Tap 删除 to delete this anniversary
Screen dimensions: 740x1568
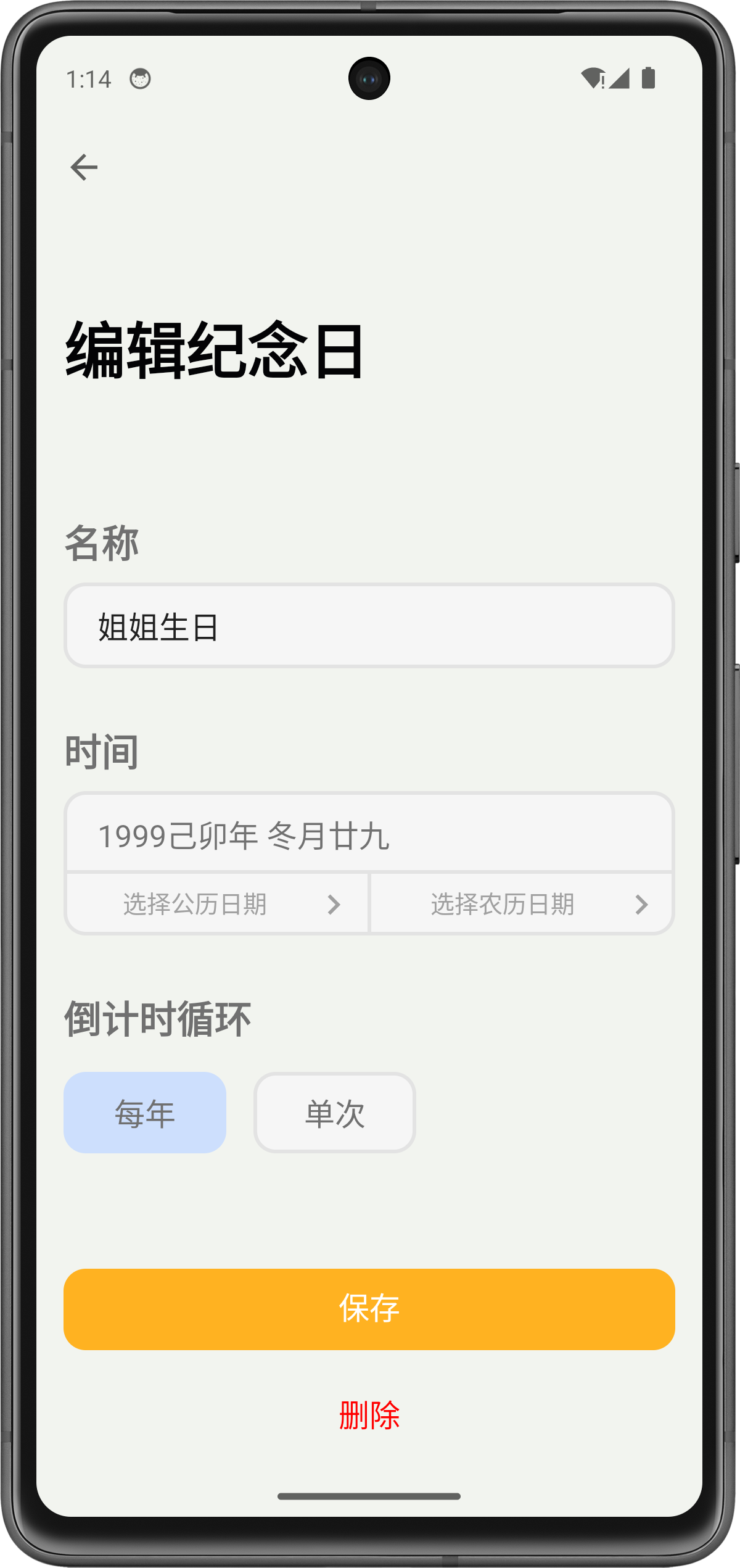coord(369,1415)
